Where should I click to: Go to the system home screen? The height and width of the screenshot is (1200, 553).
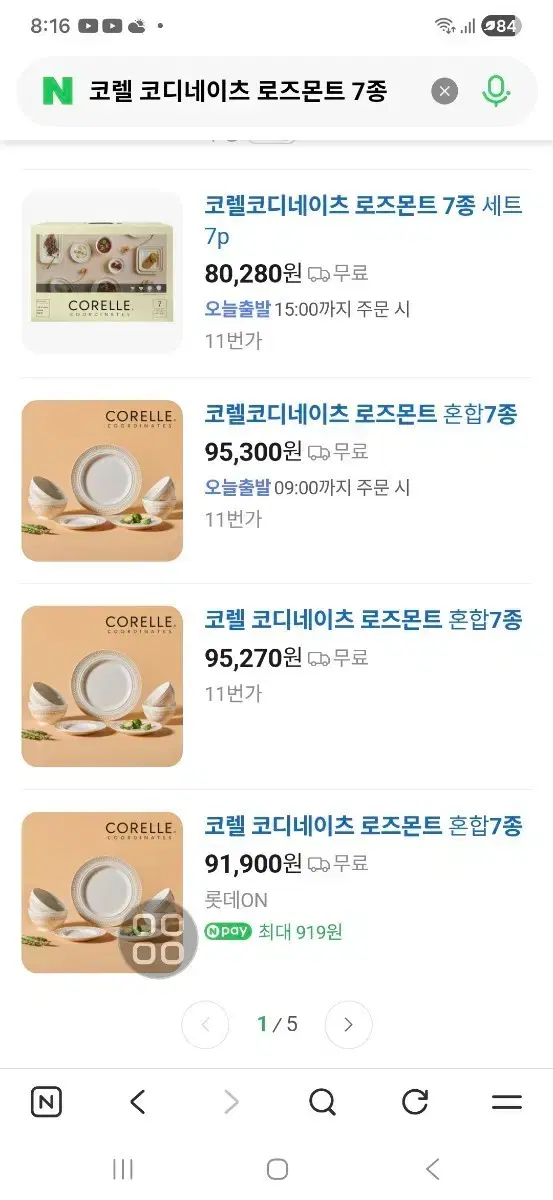click(277, 1169)
